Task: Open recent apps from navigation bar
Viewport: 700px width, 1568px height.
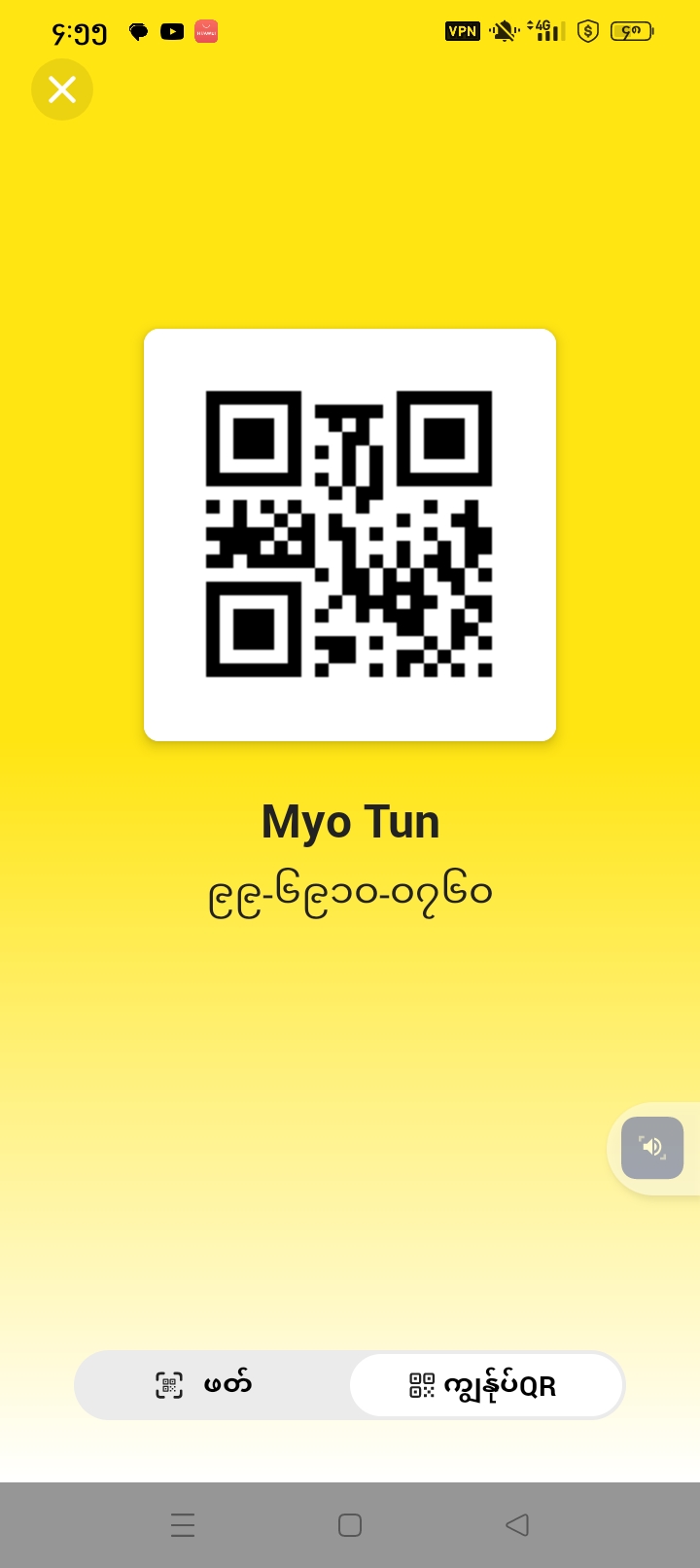Action: click(183, 1524)
